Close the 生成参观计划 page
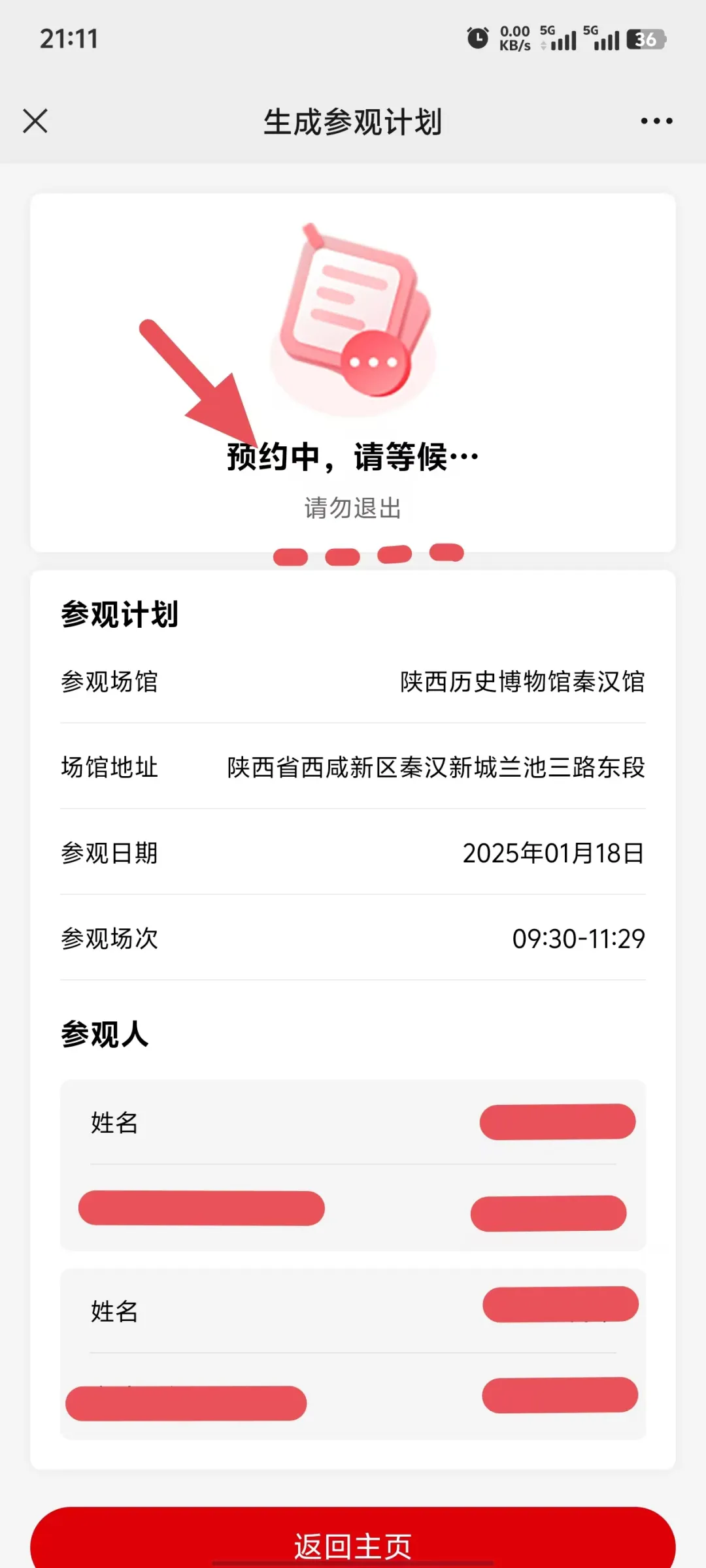 click(35, 121)
